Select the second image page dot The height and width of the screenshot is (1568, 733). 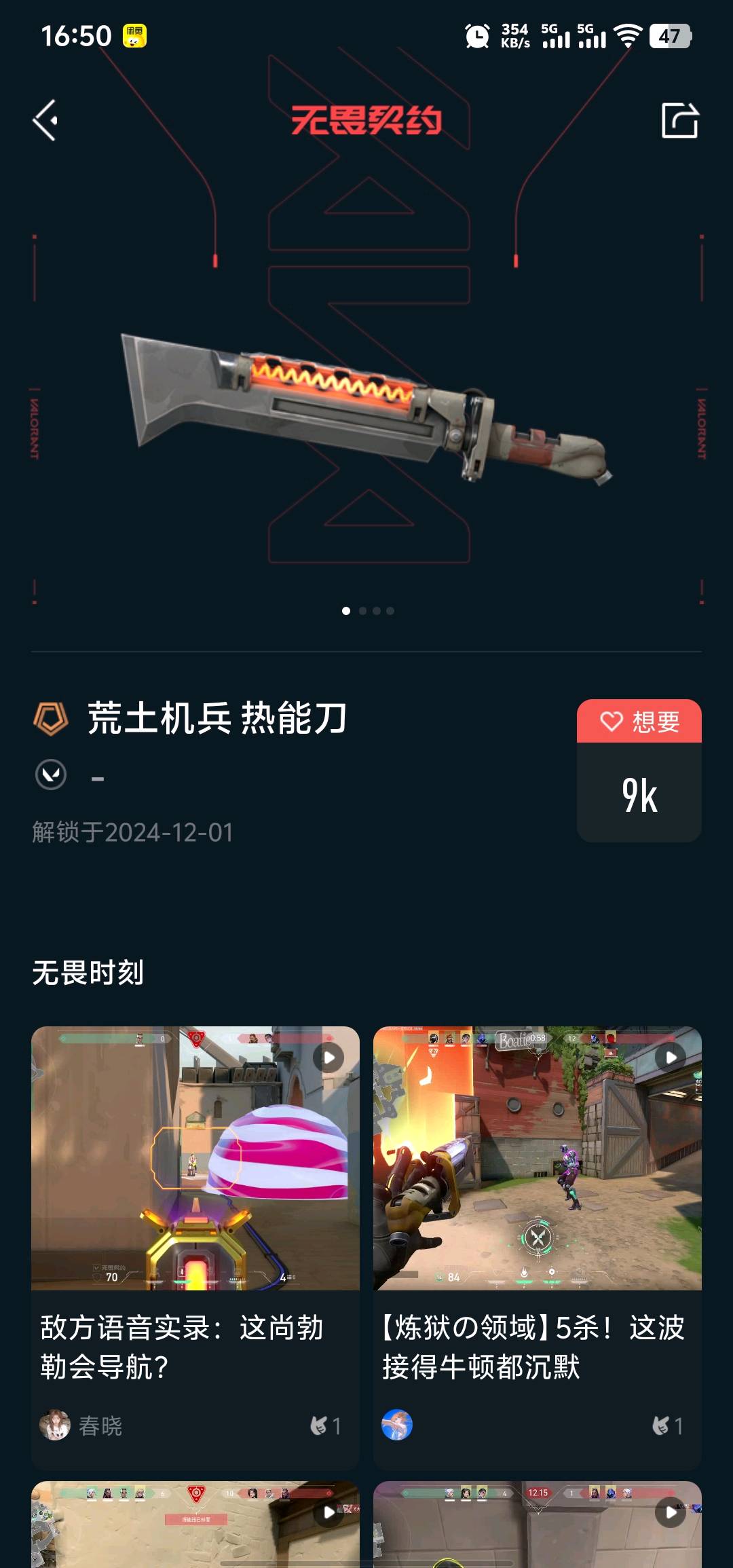pos(362,611)
